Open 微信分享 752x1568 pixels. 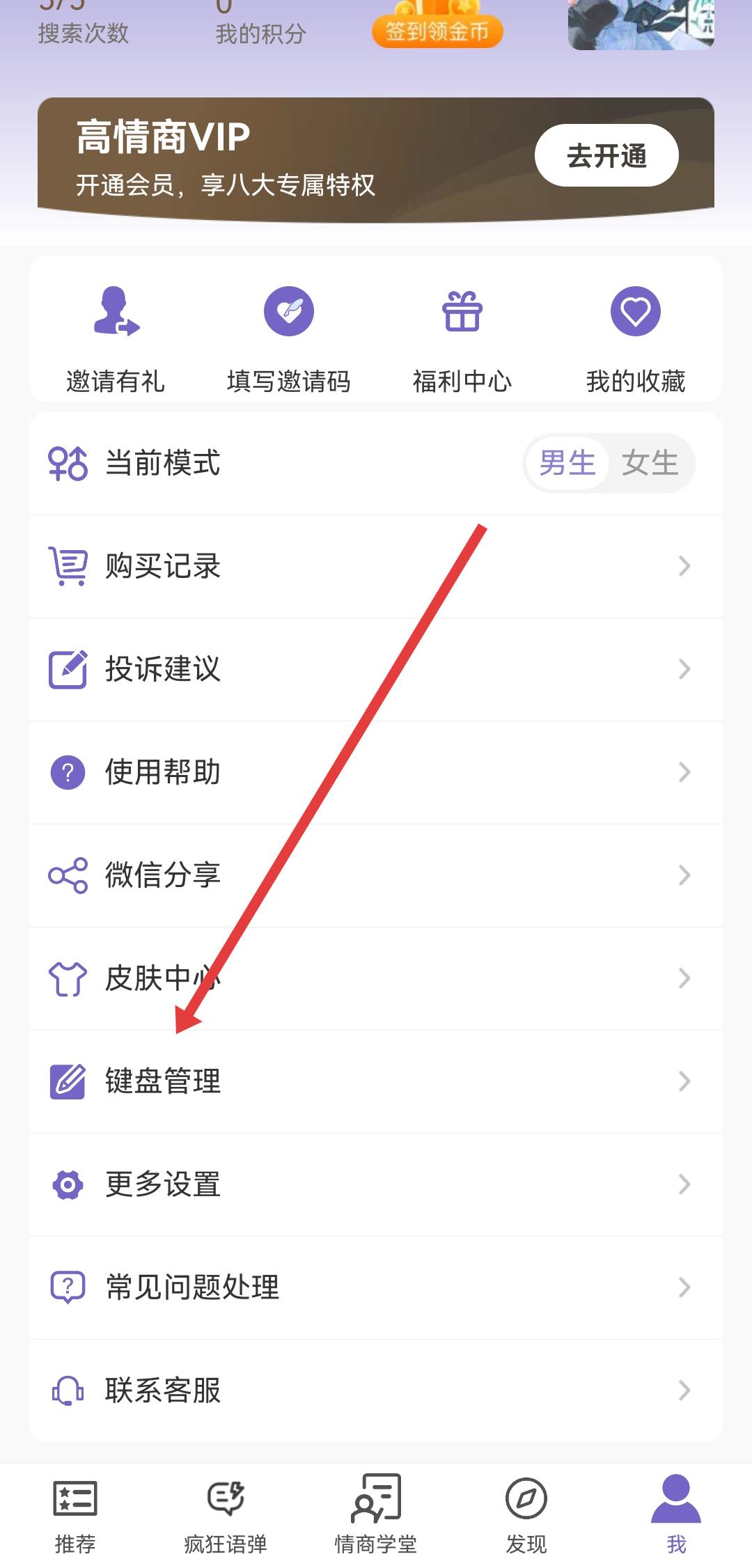pos(376,875)
